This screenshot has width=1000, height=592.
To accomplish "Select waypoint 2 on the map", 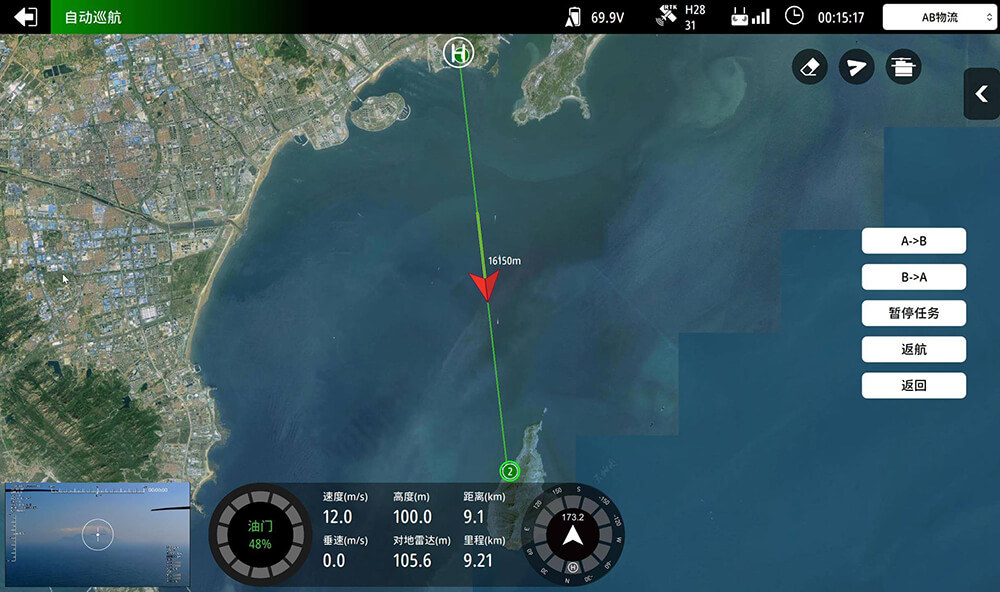I will click(x=510, y=470).
